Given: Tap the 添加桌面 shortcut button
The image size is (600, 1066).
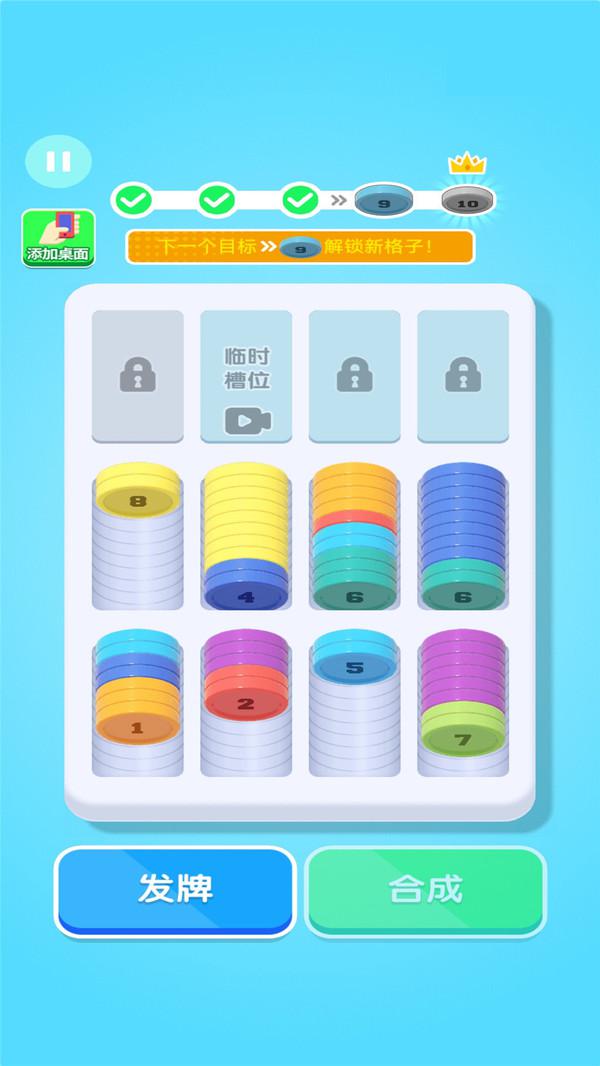Looking at the screenshot, I should click(x=58, y=238).
